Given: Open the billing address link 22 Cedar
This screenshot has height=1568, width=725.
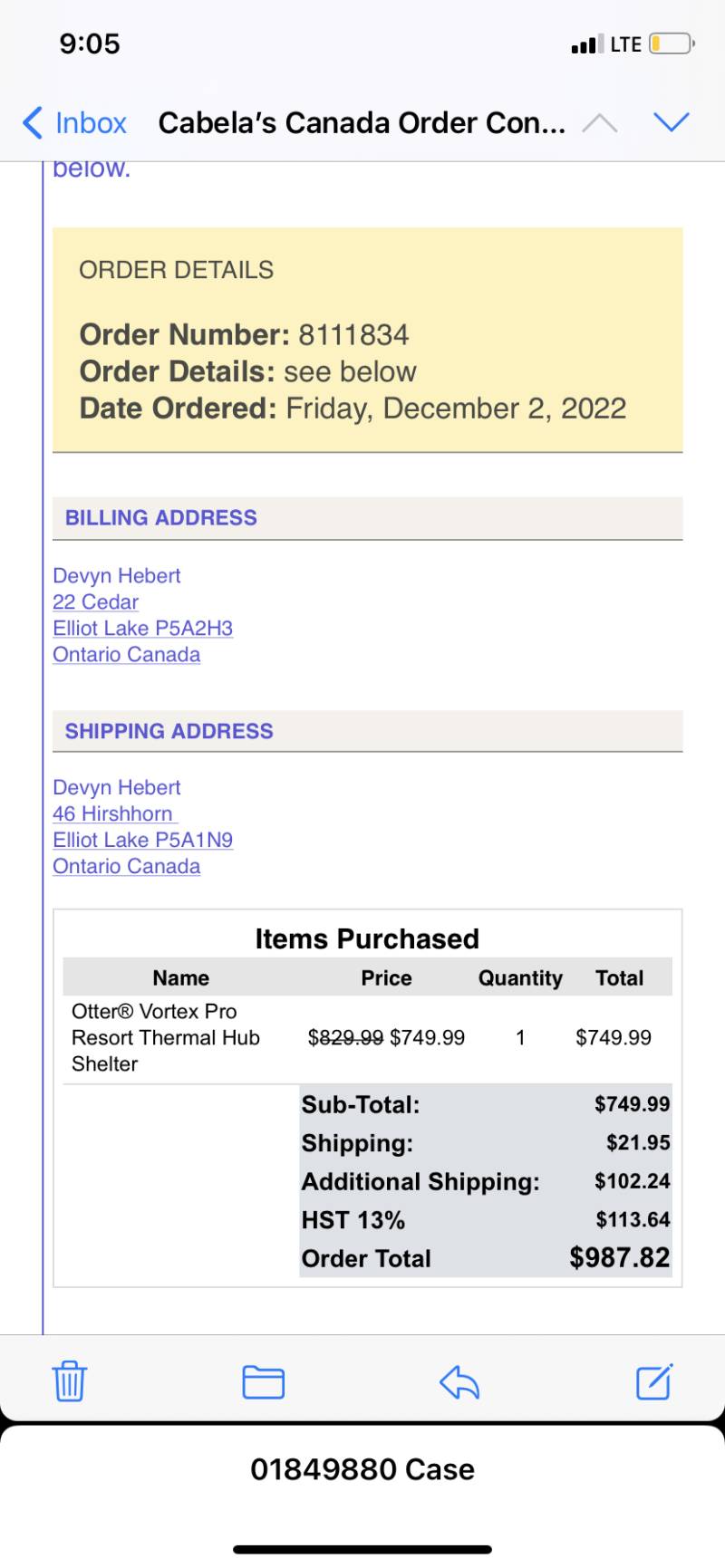Looking at the screenshot, I should [95, 602].
